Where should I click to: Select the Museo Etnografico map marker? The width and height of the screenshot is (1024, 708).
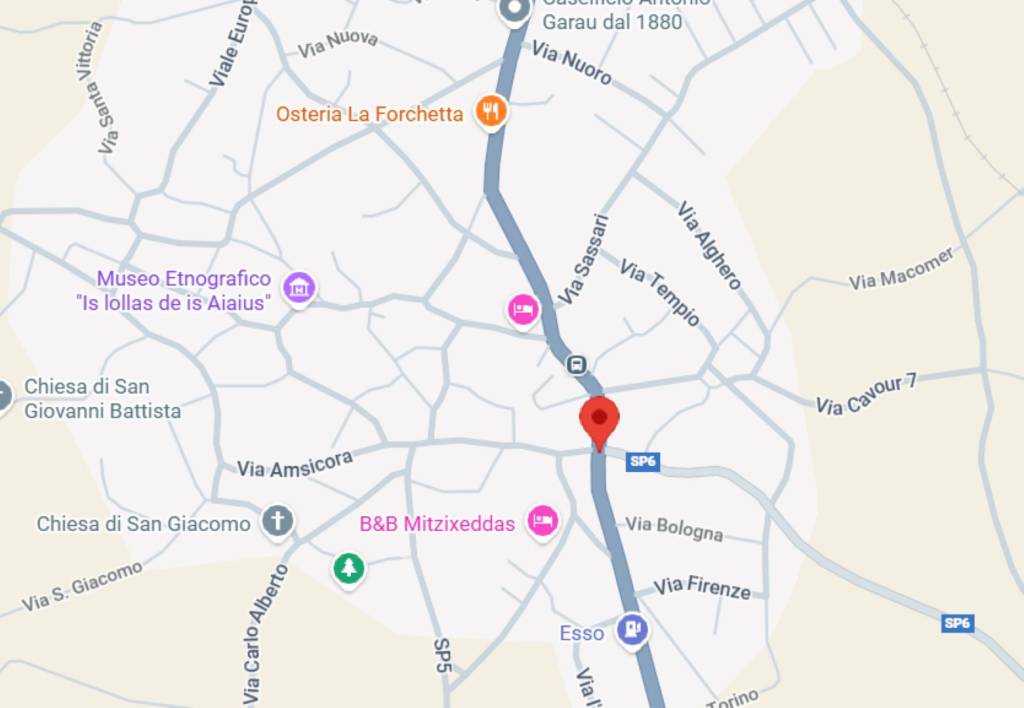pyautogui.click(x=299, y=288)
